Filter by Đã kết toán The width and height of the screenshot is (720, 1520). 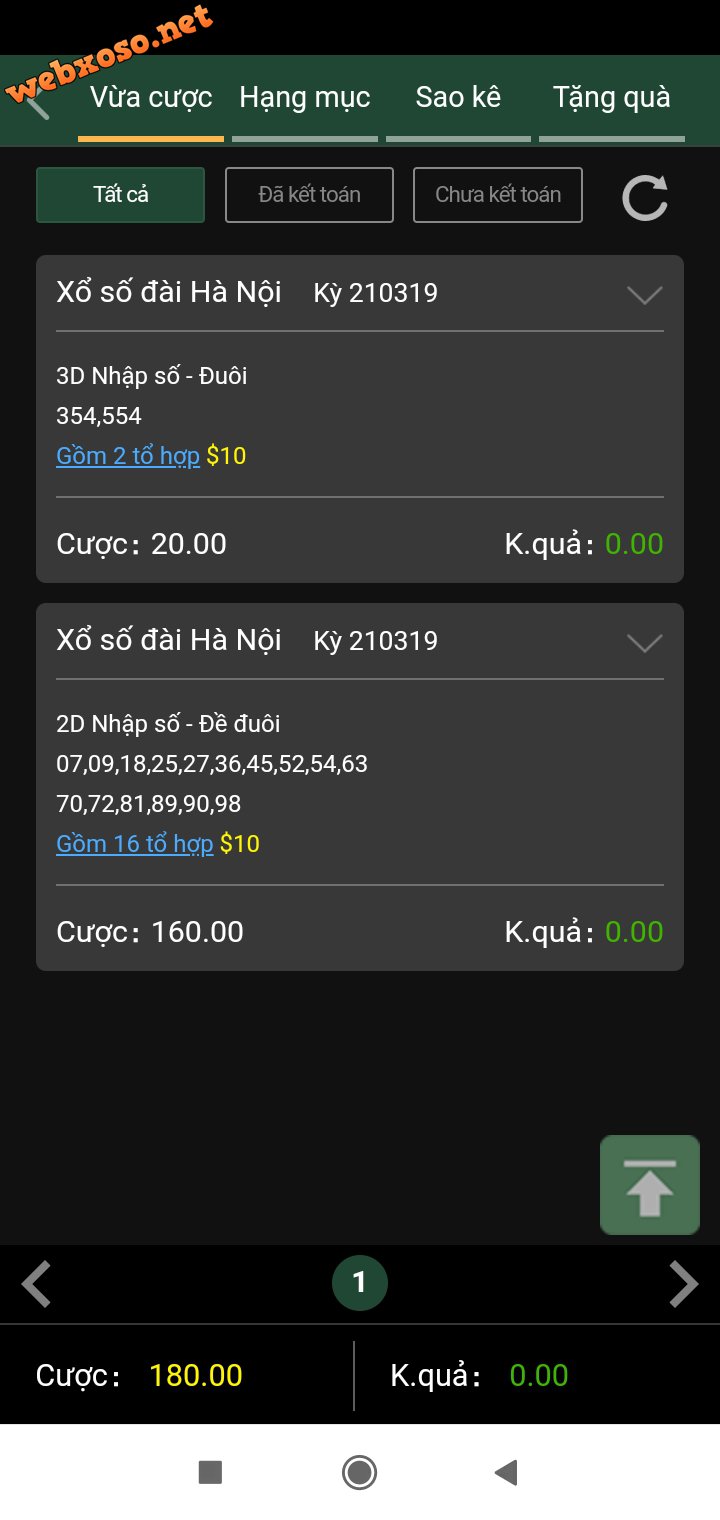click(310, 195)
